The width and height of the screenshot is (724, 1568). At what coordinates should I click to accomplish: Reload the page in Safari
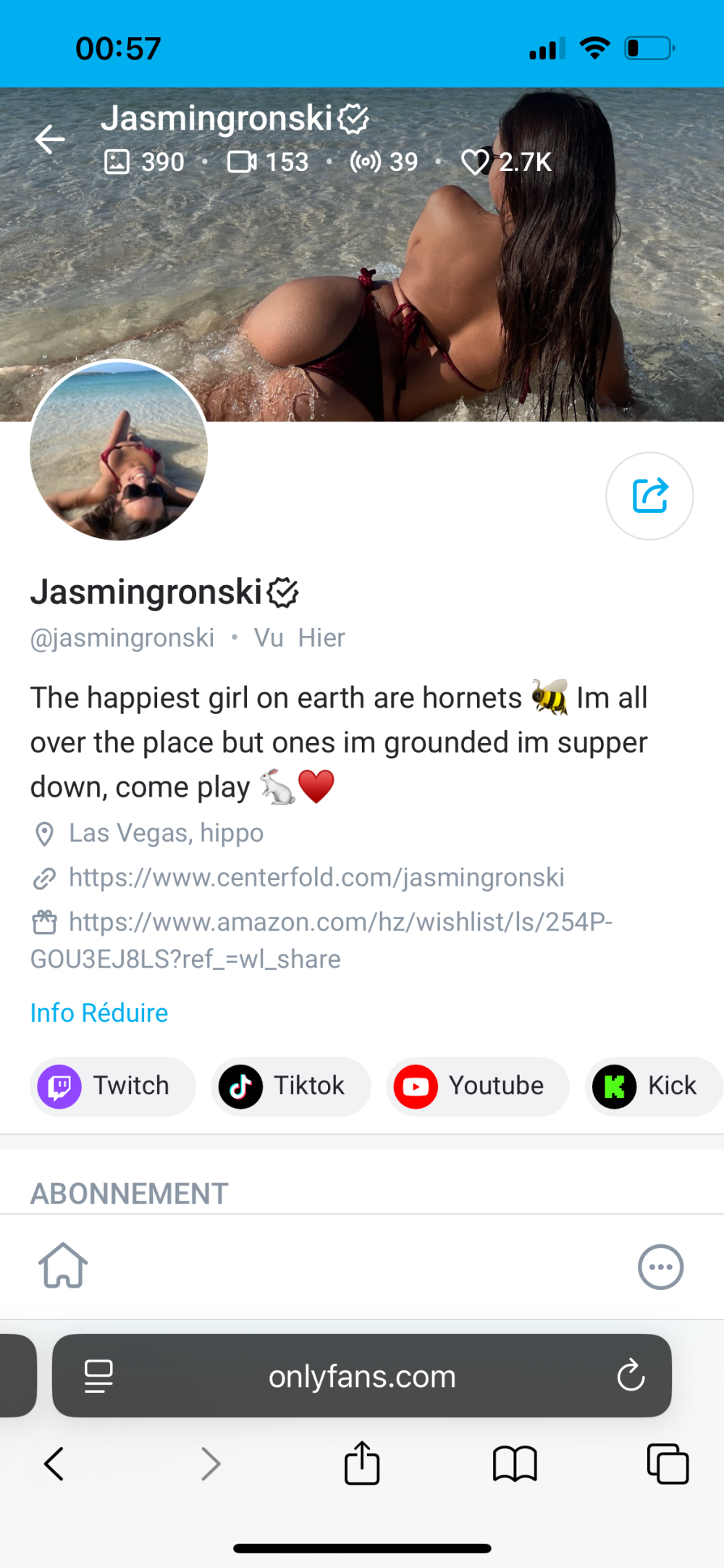(631, 1375)
